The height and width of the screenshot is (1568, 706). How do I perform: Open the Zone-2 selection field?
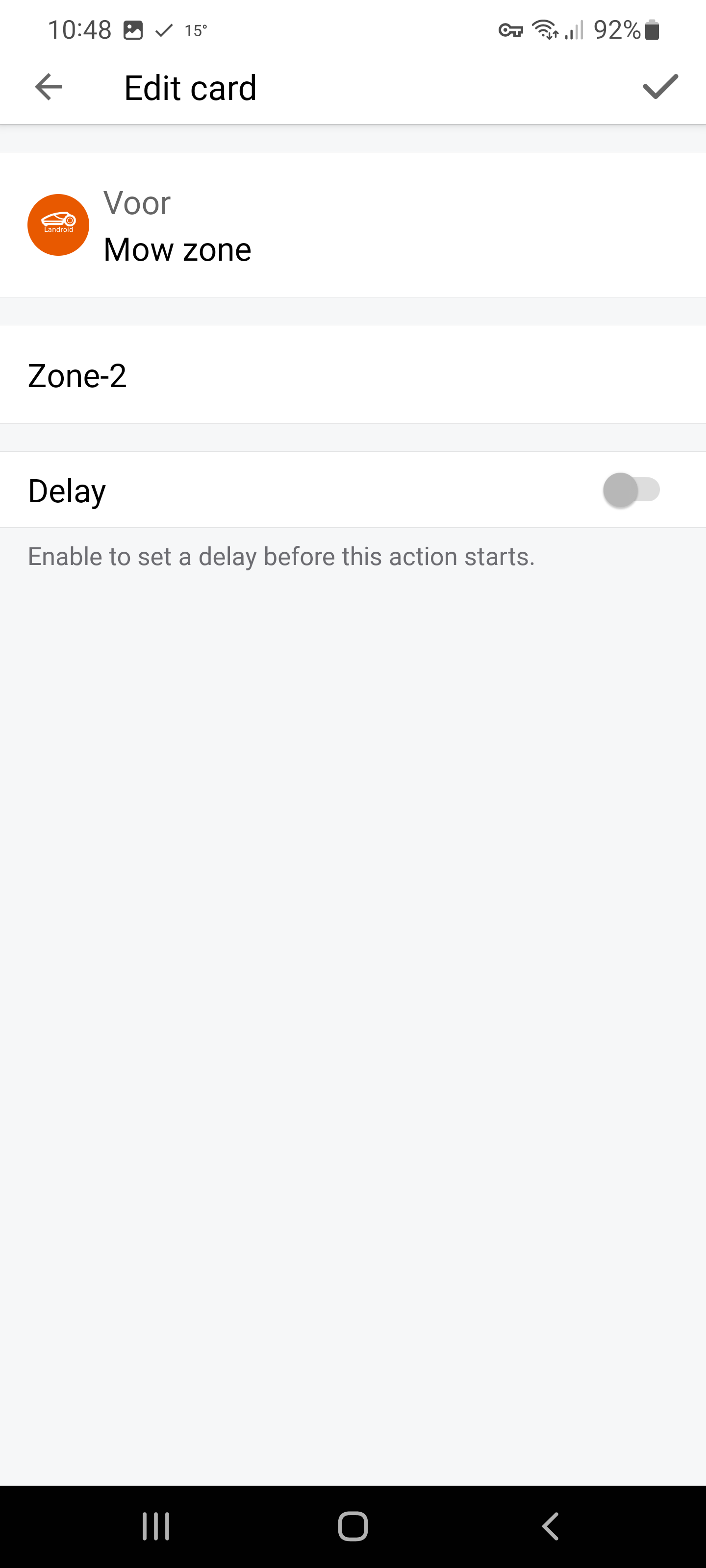(353, 375)
